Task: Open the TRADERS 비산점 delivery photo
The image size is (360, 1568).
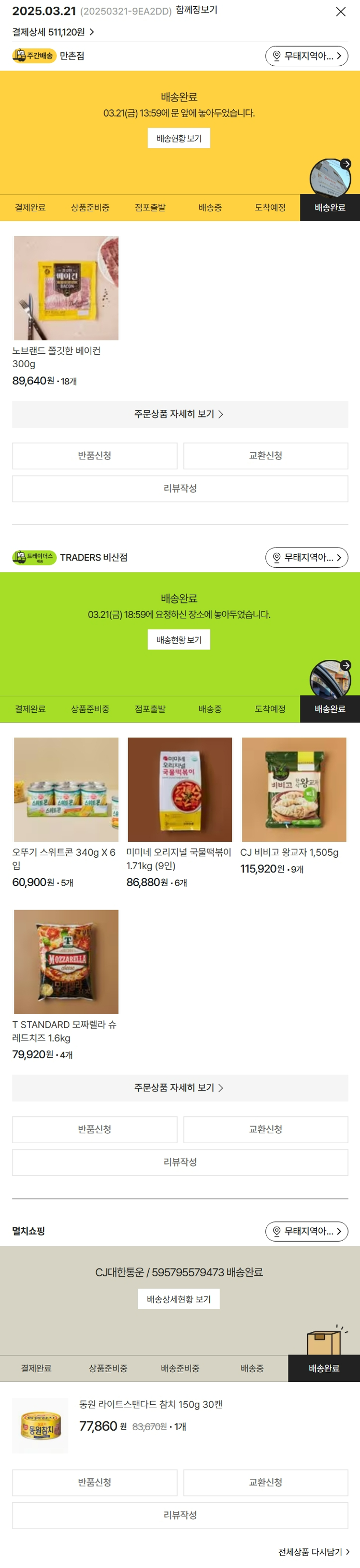Action: pyautogui.click(x=331, y=678)
